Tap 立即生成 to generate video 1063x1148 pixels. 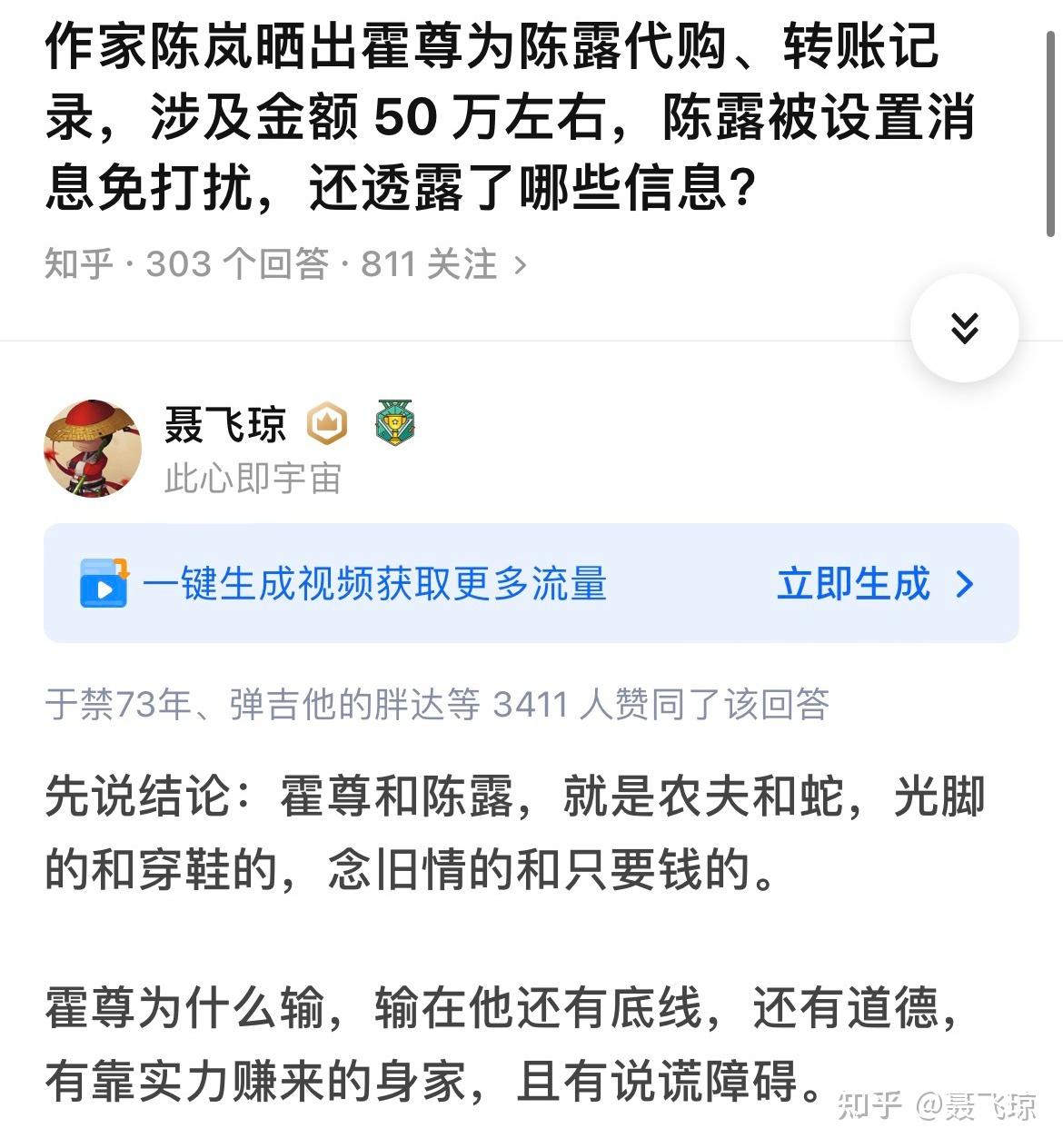tap(874, 584)
